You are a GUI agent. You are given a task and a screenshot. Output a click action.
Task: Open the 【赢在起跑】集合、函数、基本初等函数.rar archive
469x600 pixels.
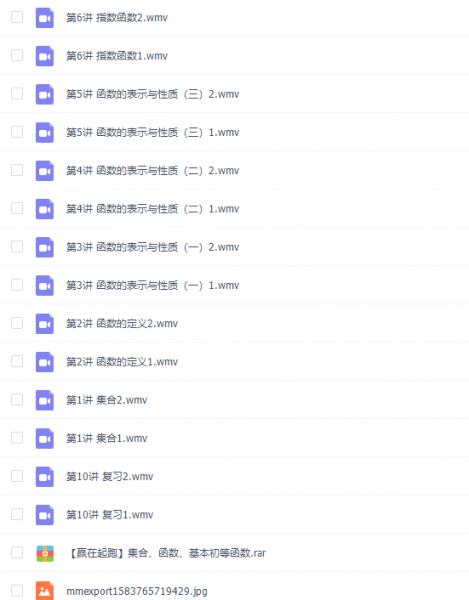(166, 553)
